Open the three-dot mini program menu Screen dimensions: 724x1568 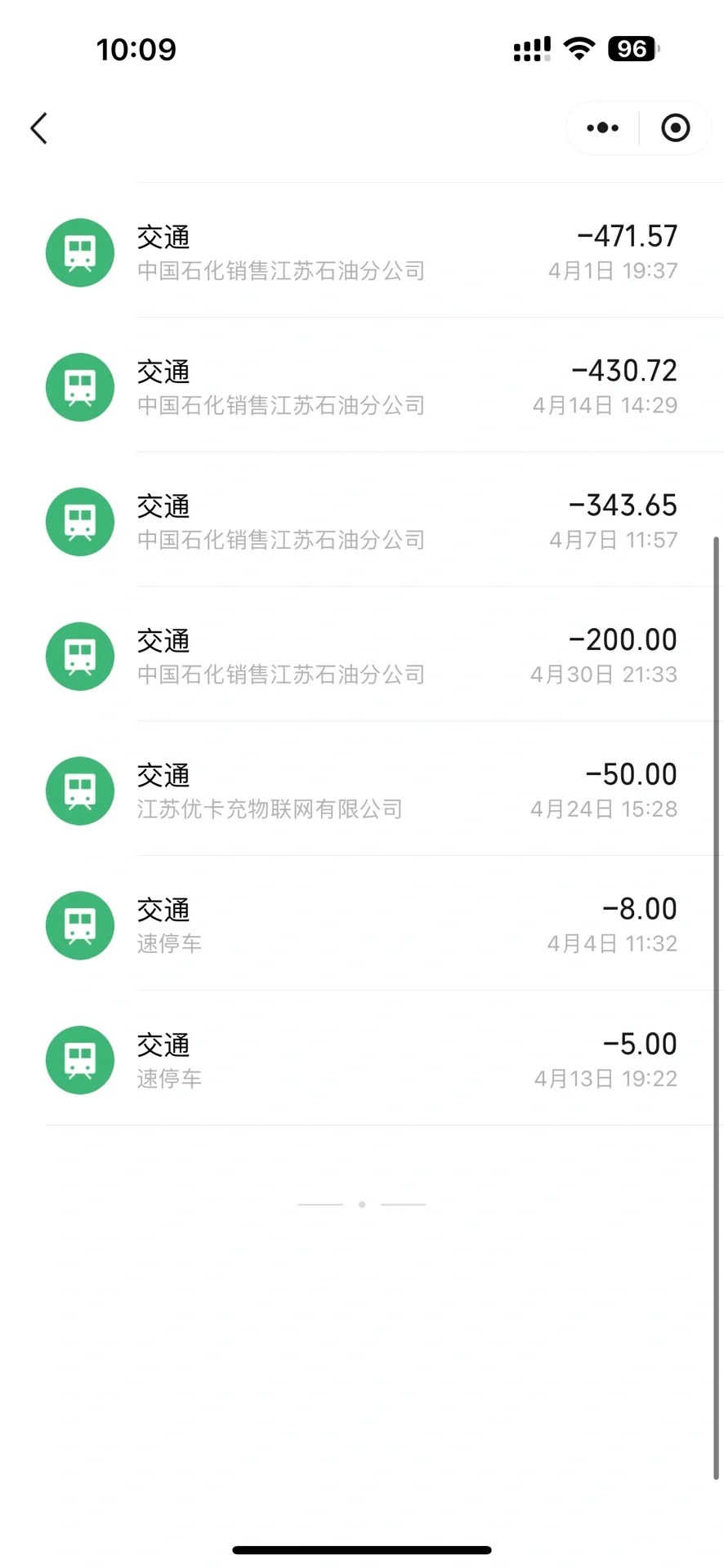603,128
